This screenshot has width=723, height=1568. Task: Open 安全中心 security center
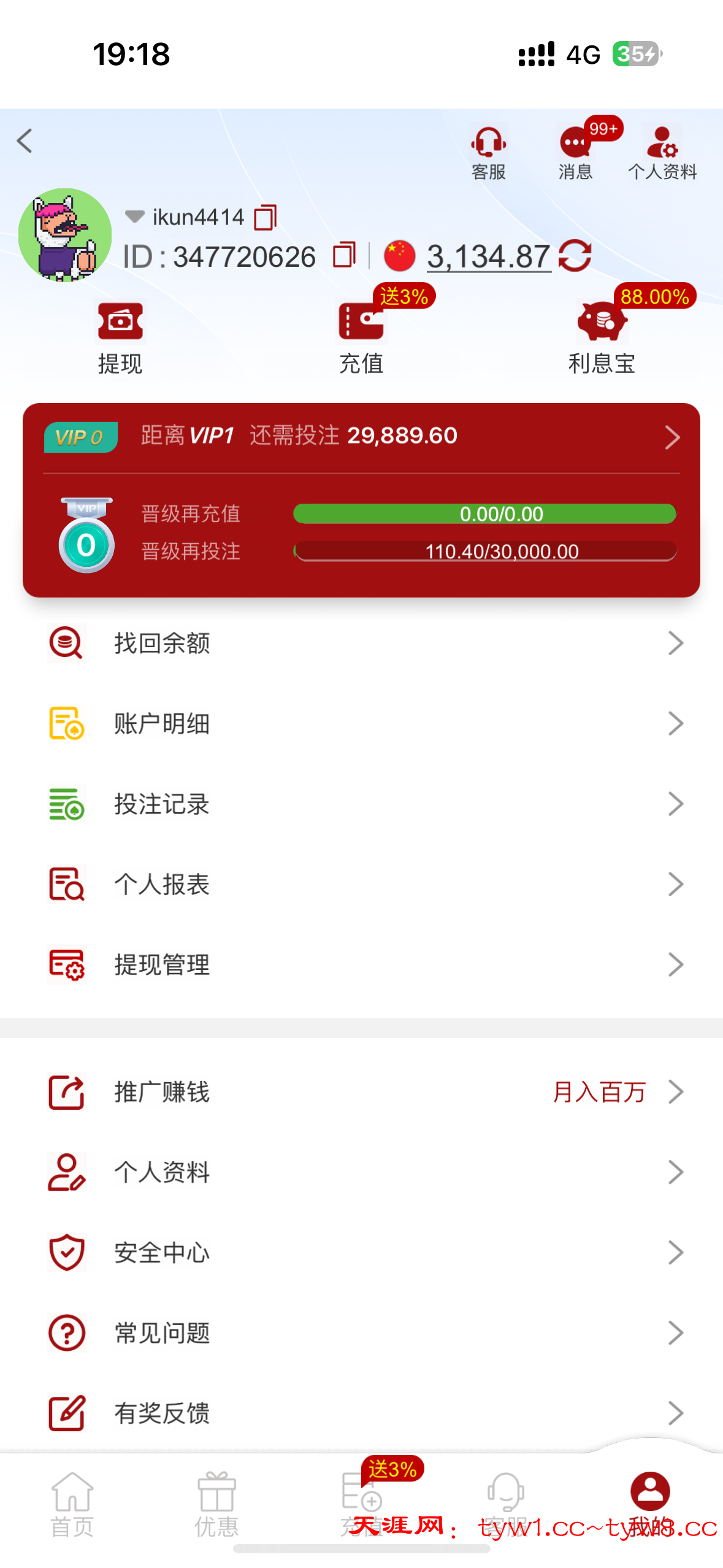361,1253
